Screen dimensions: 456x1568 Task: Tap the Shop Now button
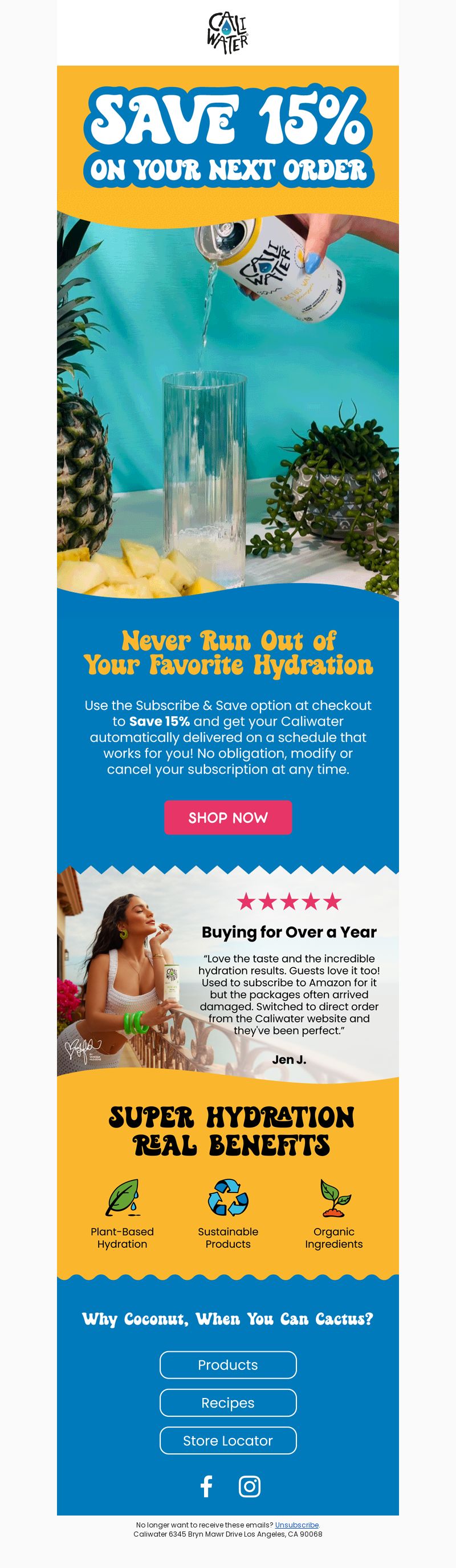point(228,817)
